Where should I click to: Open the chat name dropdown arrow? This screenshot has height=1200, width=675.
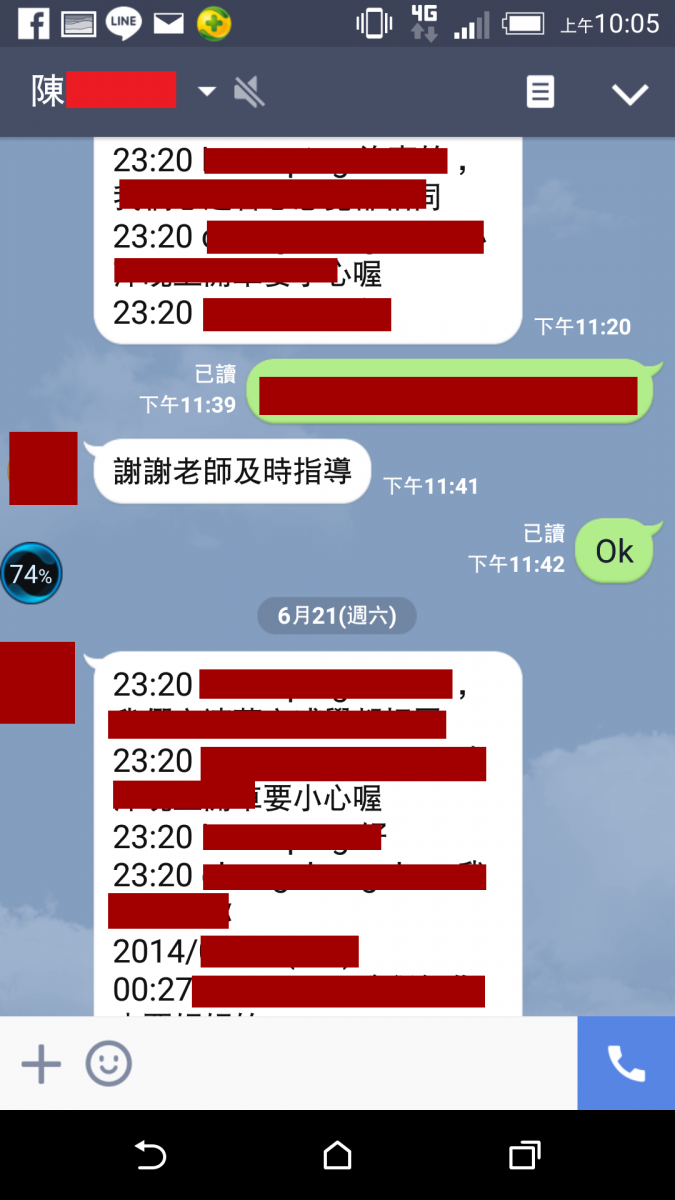tap(207, 92)
